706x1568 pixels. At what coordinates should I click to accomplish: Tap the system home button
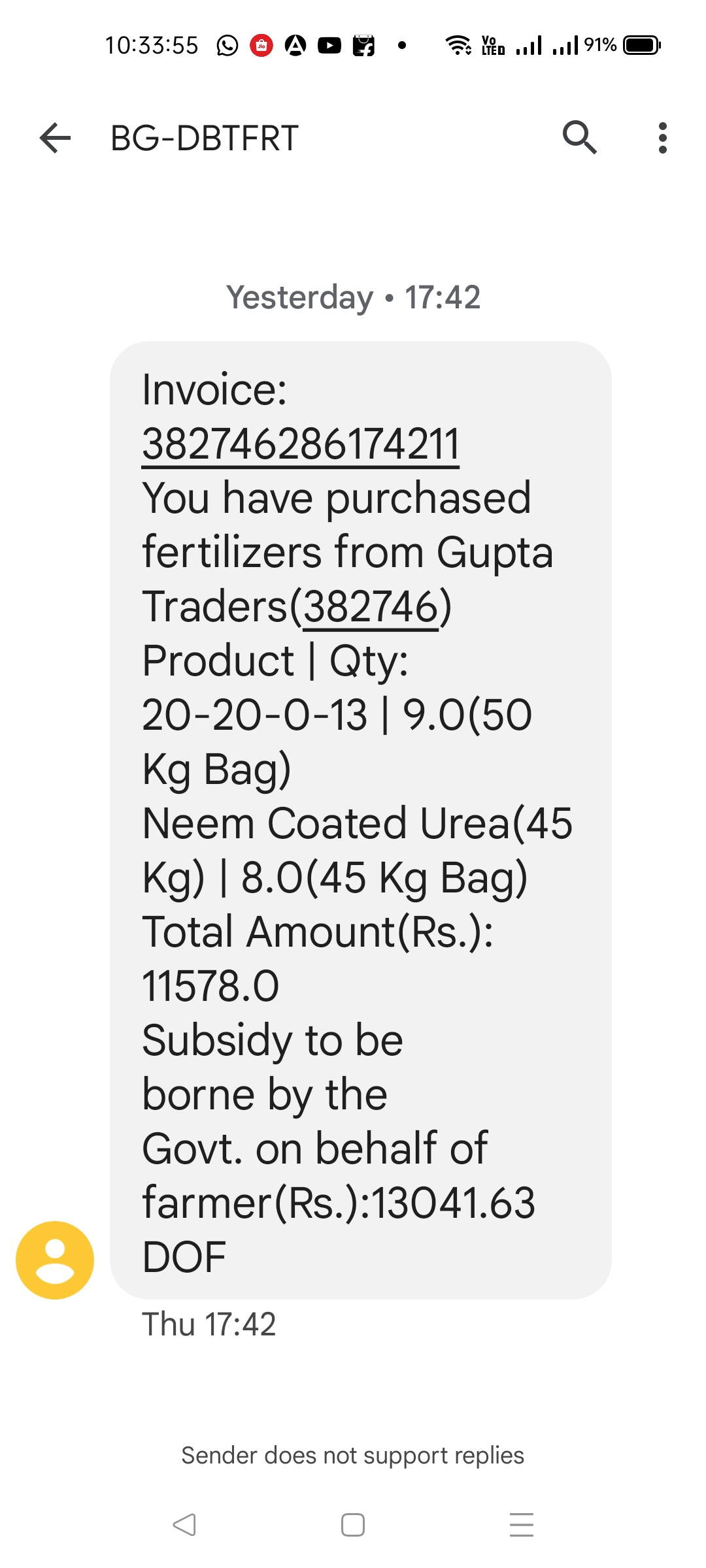353,1525
